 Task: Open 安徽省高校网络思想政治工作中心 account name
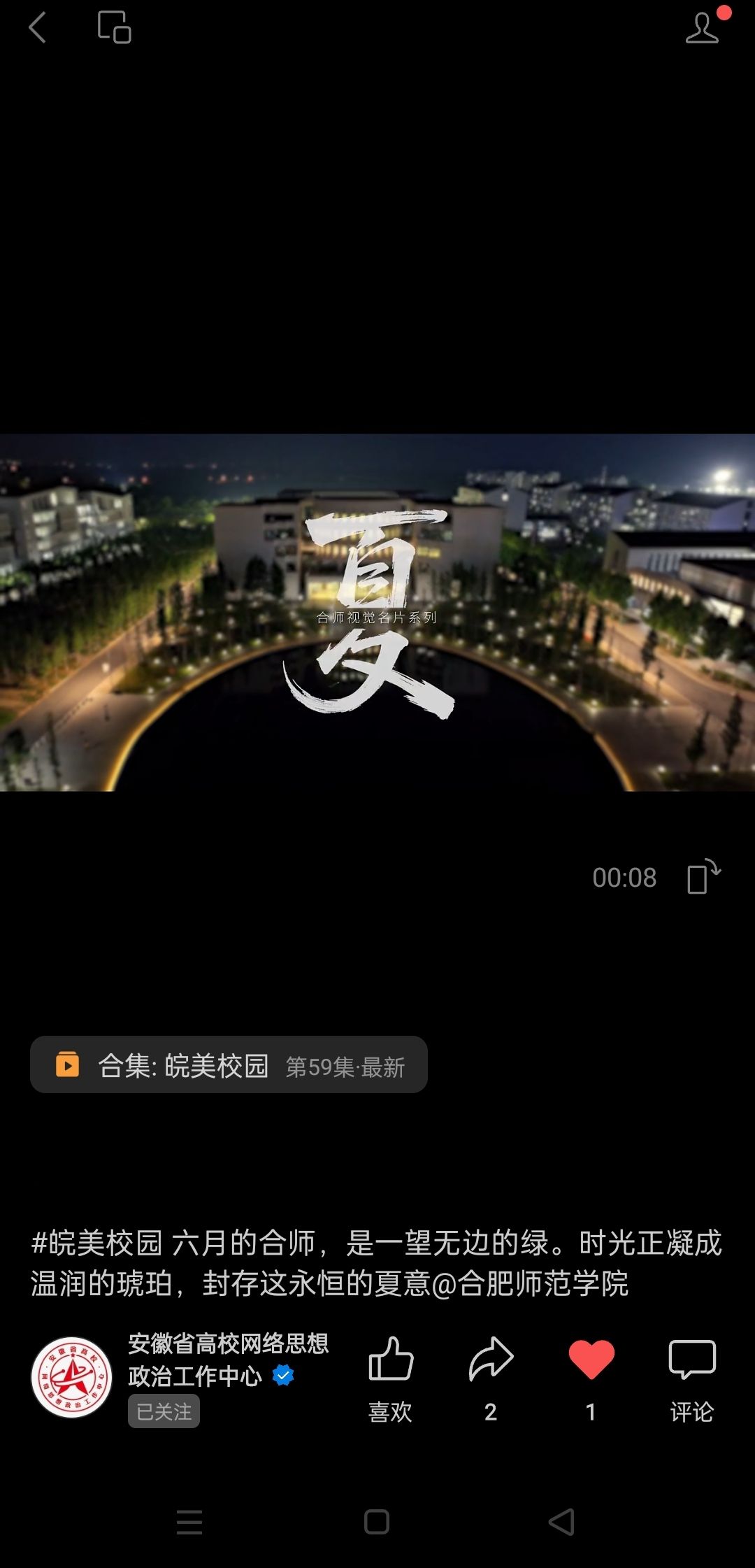(227, 1359)
